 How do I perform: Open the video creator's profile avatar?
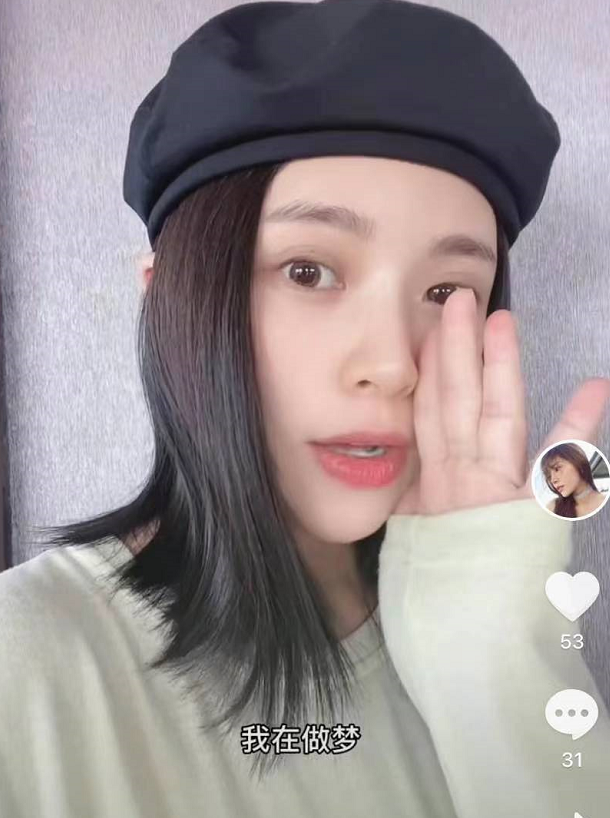tap(571, 479)
